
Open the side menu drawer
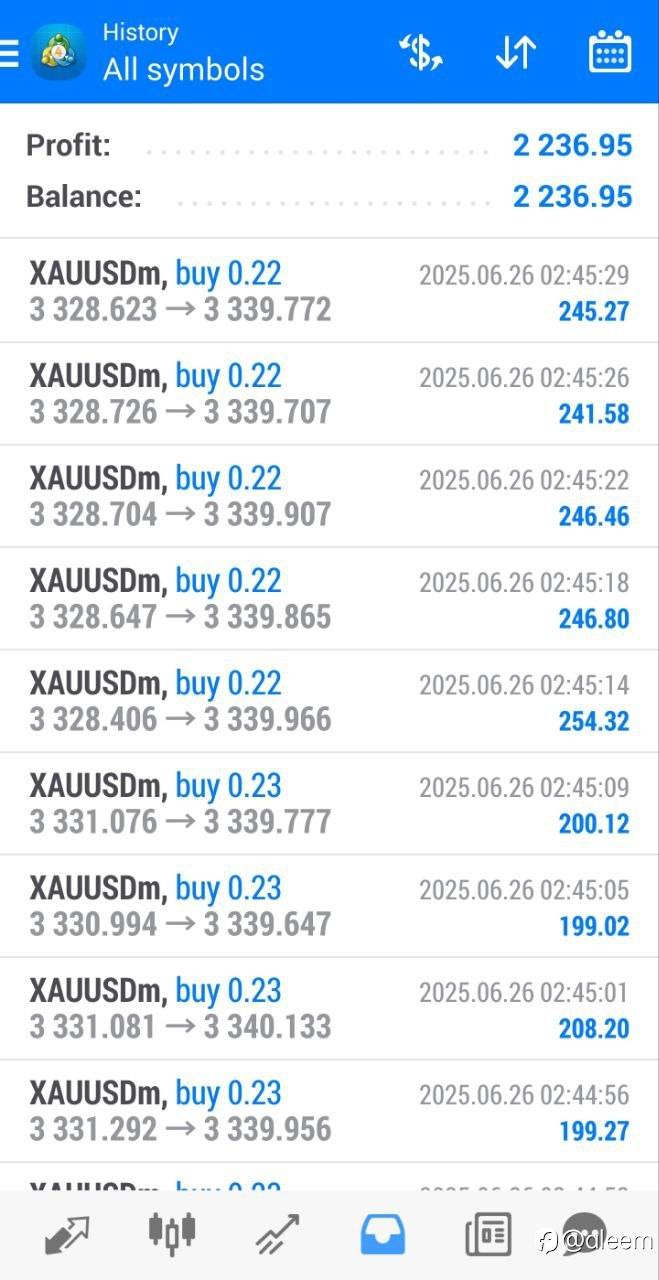click(x=10, y=52)
